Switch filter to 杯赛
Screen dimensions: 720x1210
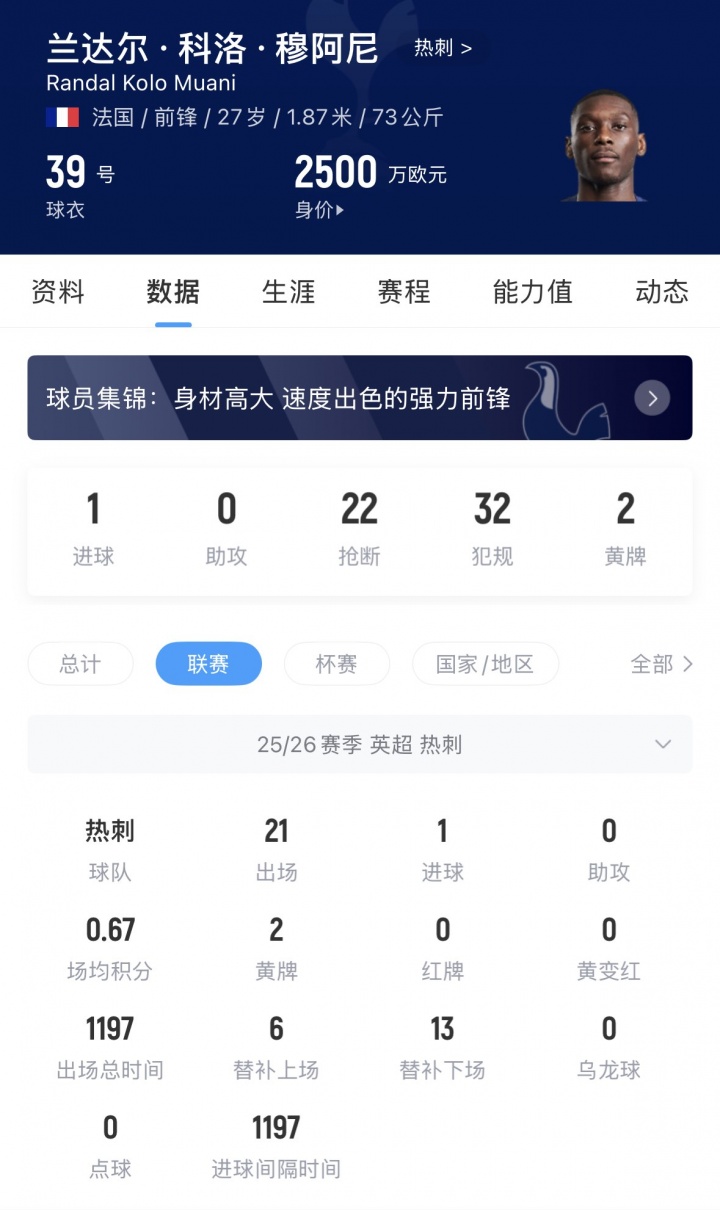coord(337,663)
